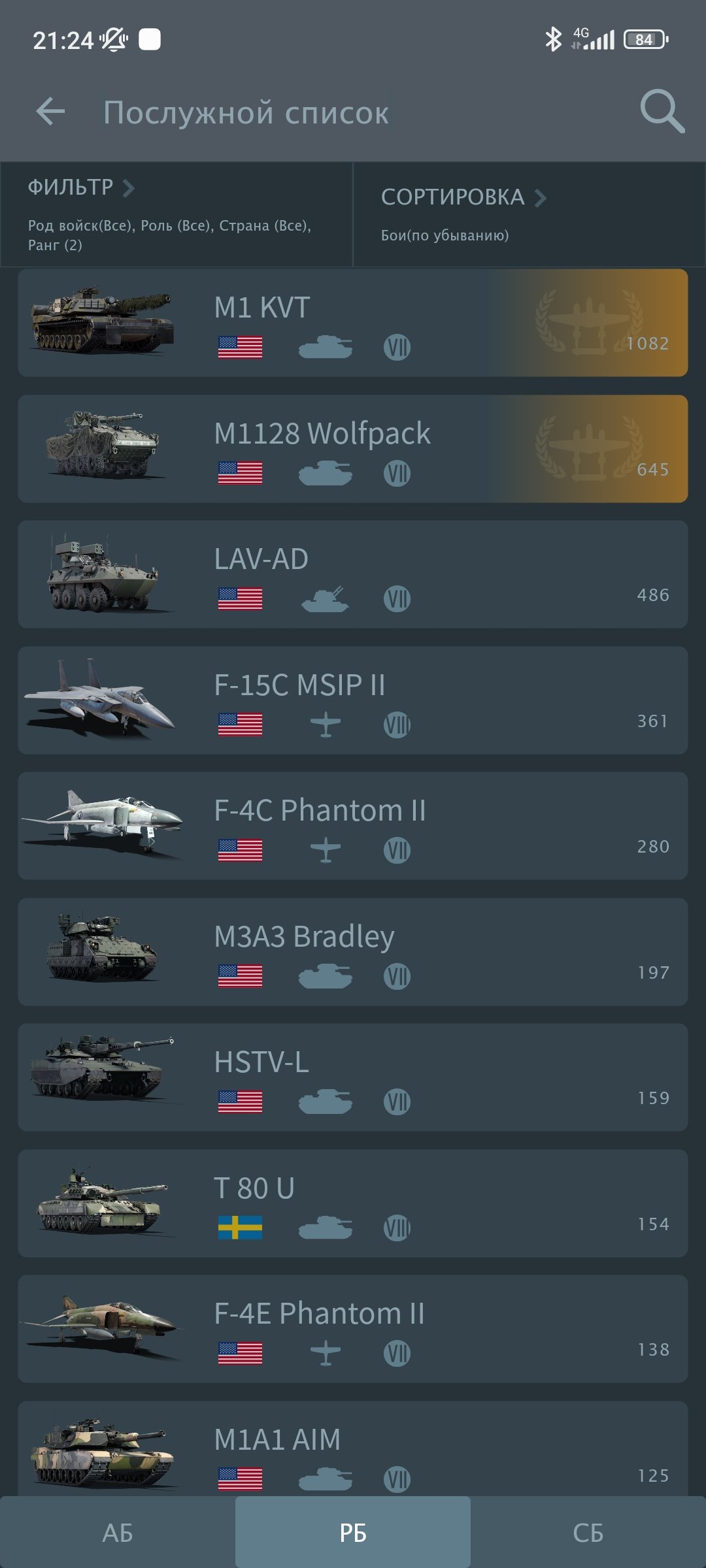The height and width of the screenshot is (1568, 706).
Task: View F-4E Phantom II stats
Action: click(x=353, y=1329)
